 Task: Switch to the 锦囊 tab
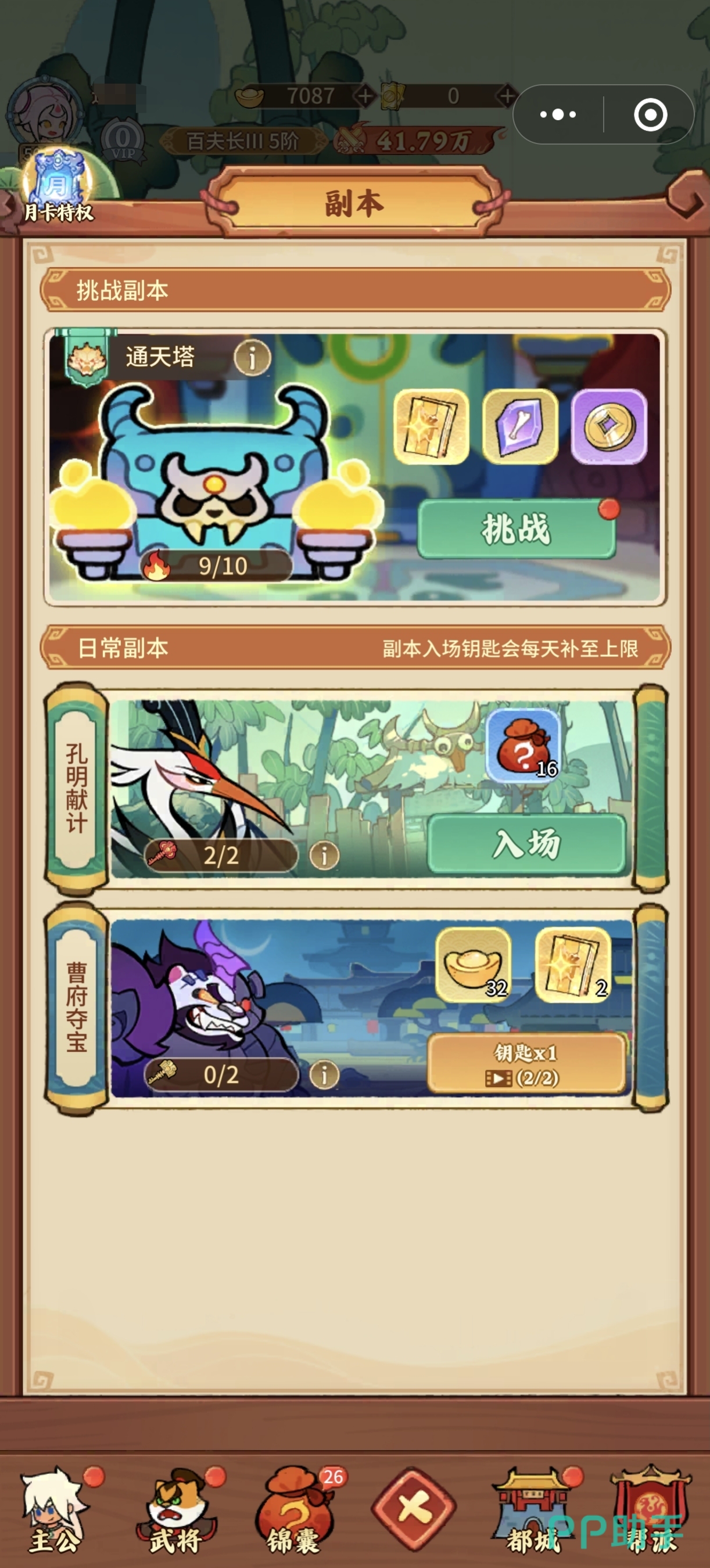click(295, 1510)
